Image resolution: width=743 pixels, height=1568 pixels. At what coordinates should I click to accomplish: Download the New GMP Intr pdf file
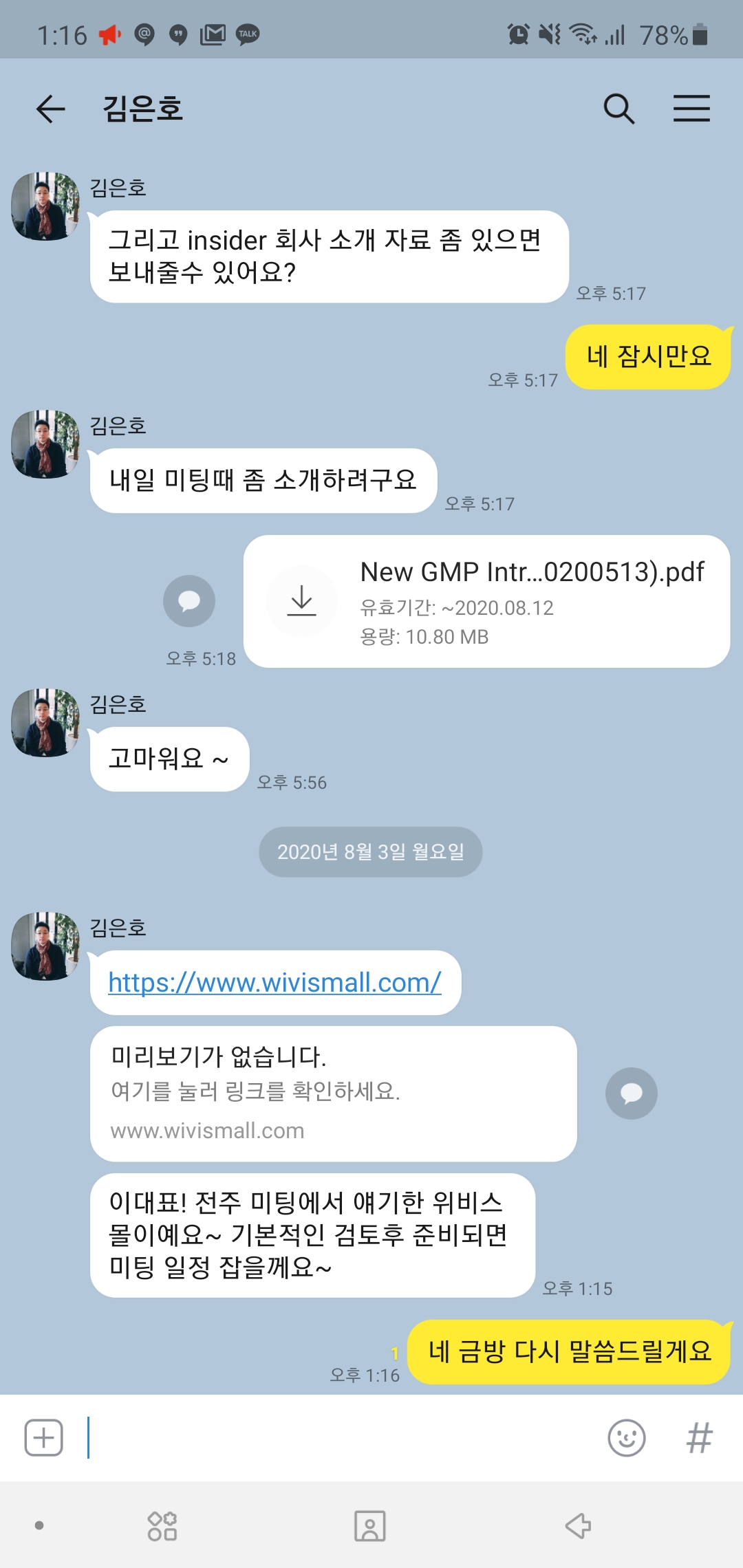pos(301,600)
